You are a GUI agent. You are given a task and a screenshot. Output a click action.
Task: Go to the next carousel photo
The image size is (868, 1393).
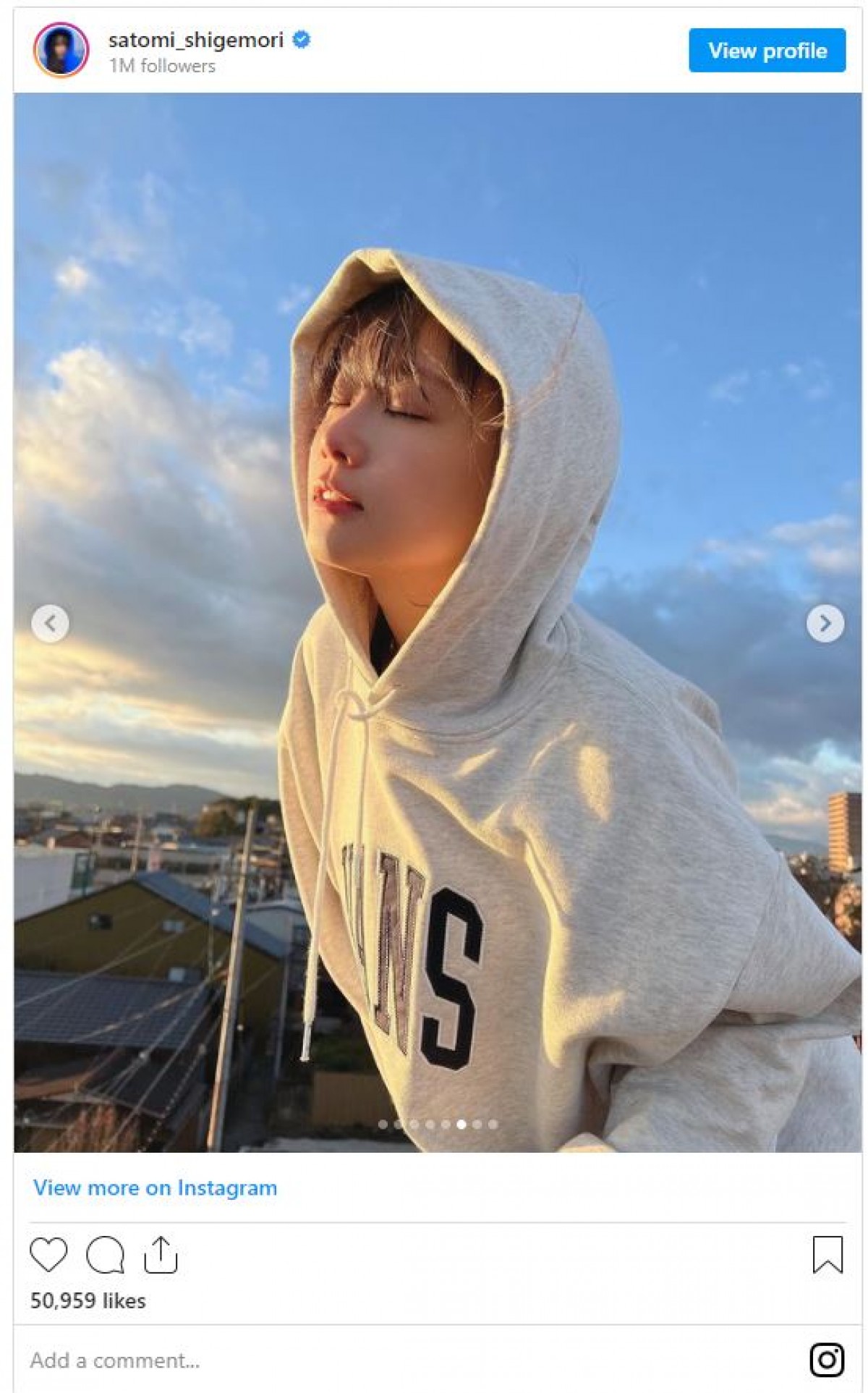(x=825, y=623)
